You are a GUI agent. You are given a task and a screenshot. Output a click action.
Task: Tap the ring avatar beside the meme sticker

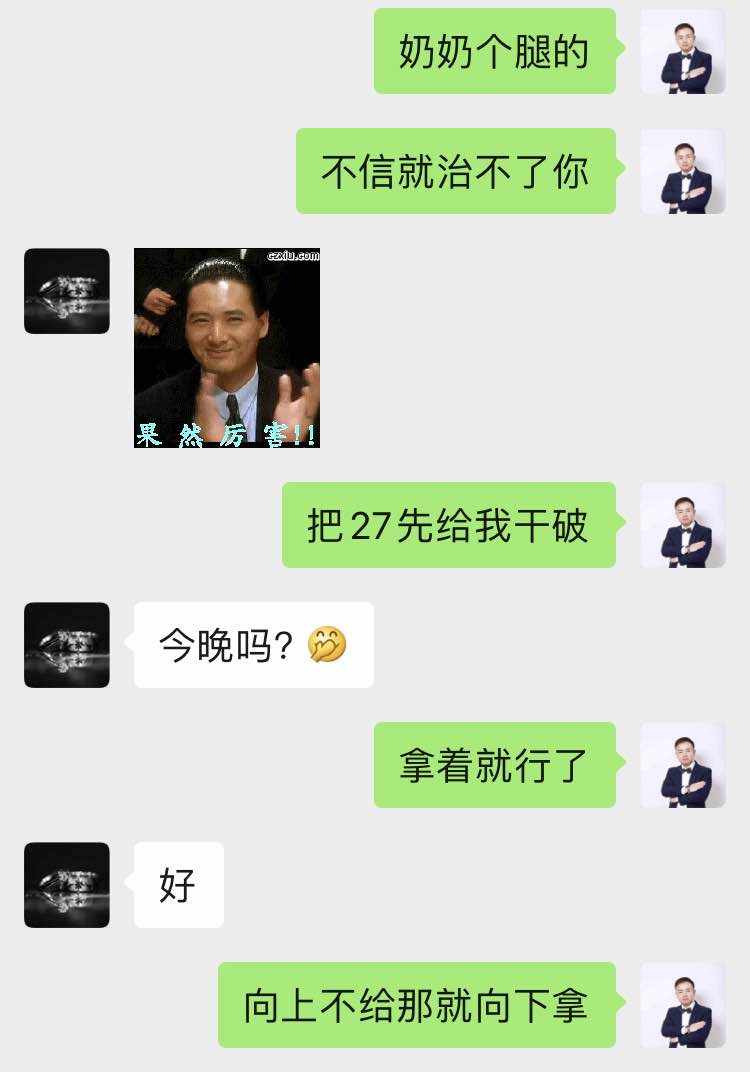(67, 291)
